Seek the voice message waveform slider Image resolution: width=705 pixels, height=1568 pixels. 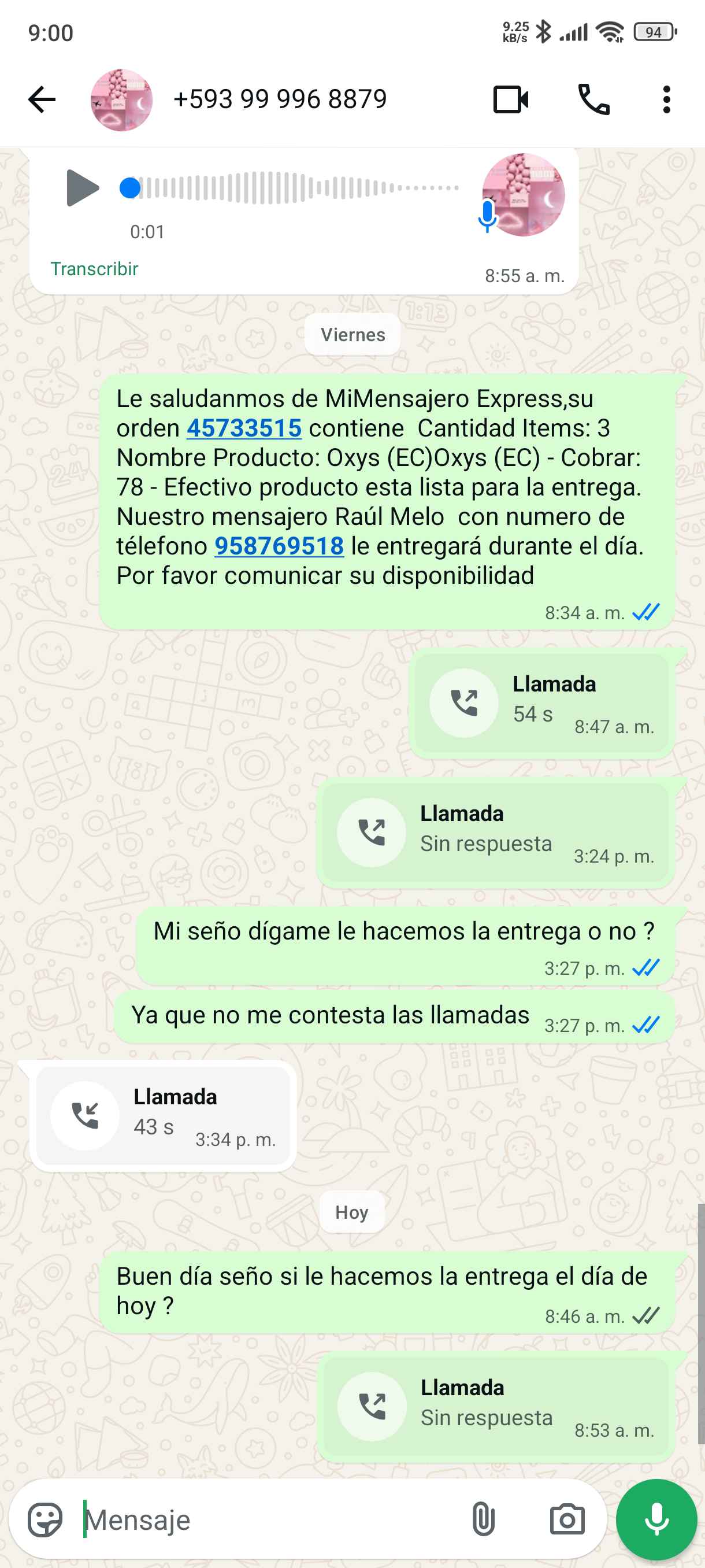[292, 188]
